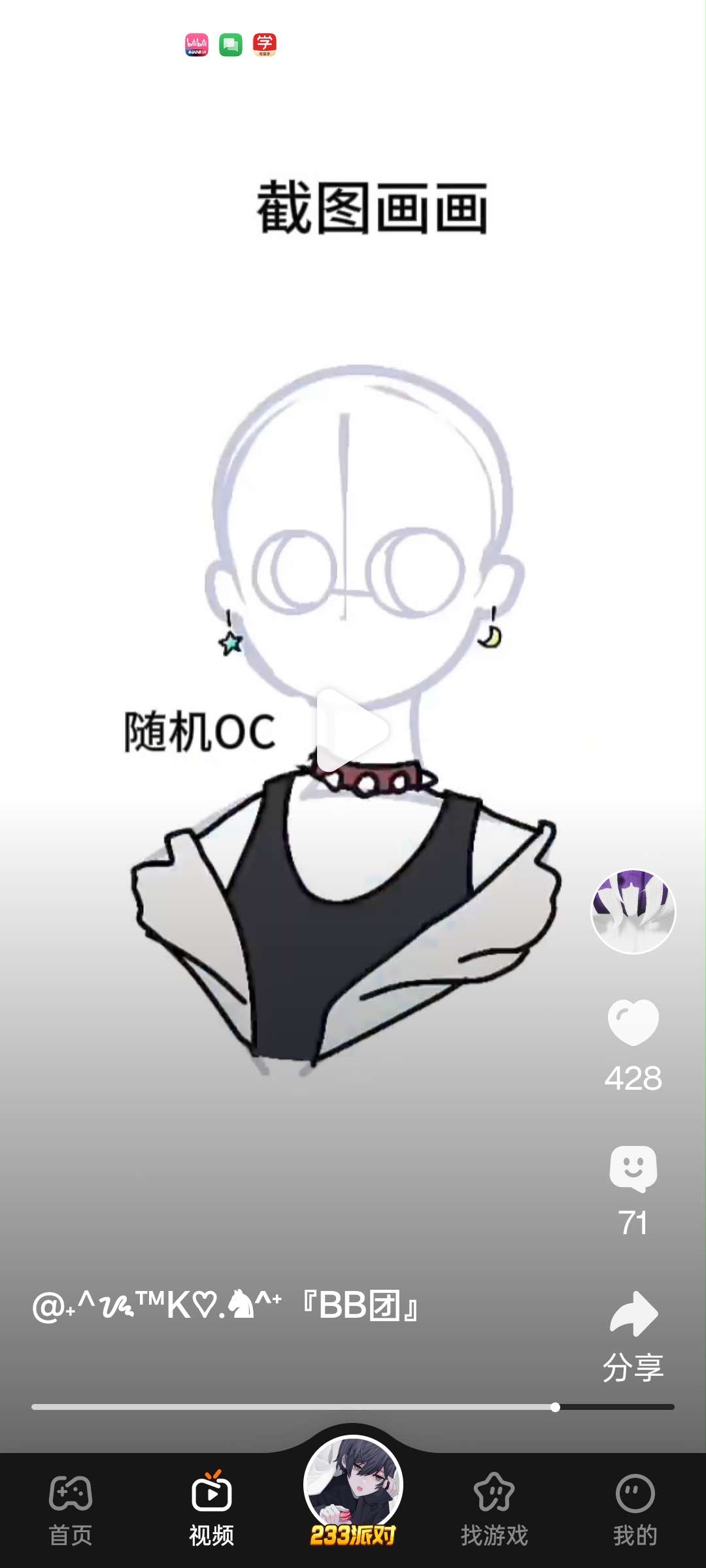Open the @ mentioned BB团 user
This screenshot has width=706, height=1568.
click(x=226, y=1307)
